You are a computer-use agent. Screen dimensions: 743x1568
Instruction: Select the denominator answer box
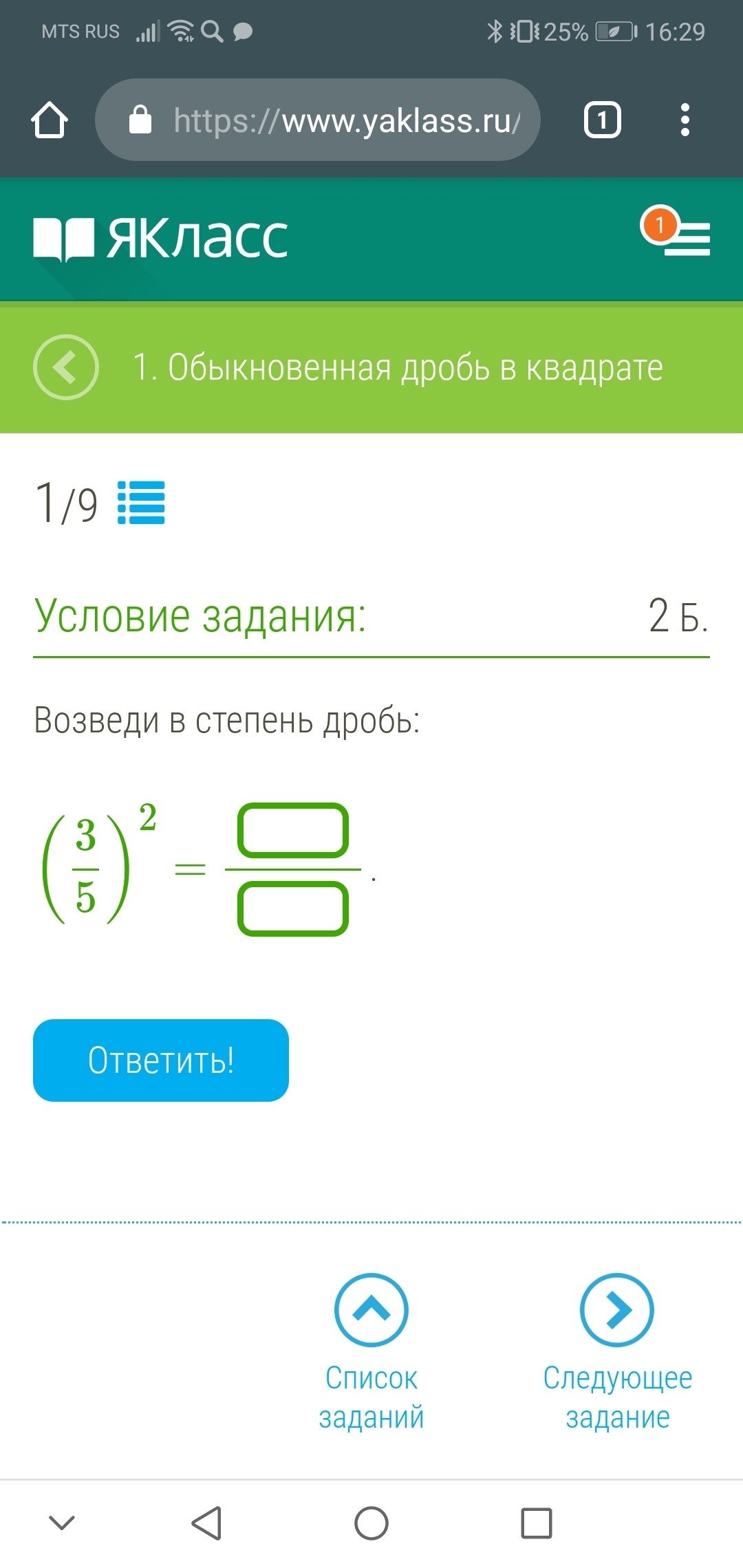pos(293,908)
